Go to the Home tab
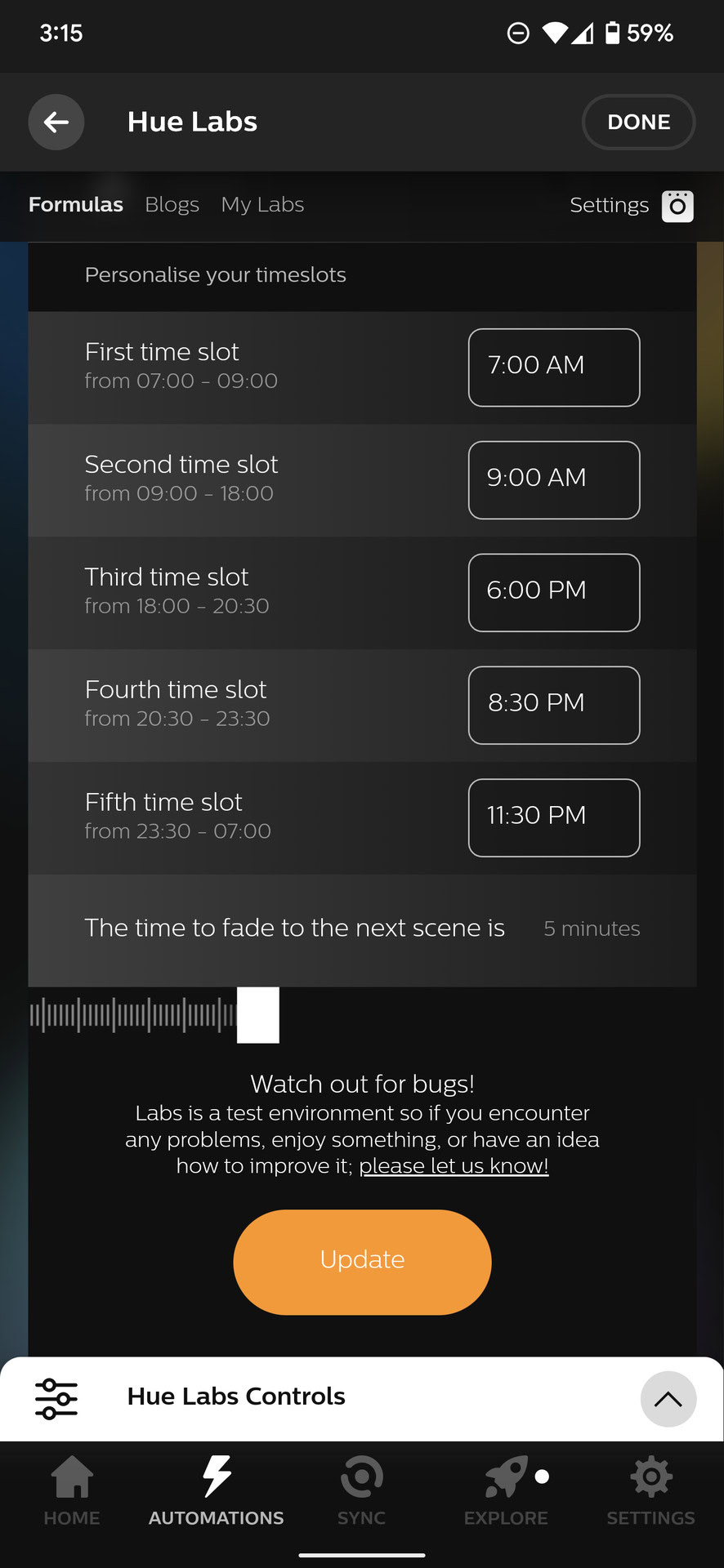The image size is (724, 1568). [x=72, y=1490]
